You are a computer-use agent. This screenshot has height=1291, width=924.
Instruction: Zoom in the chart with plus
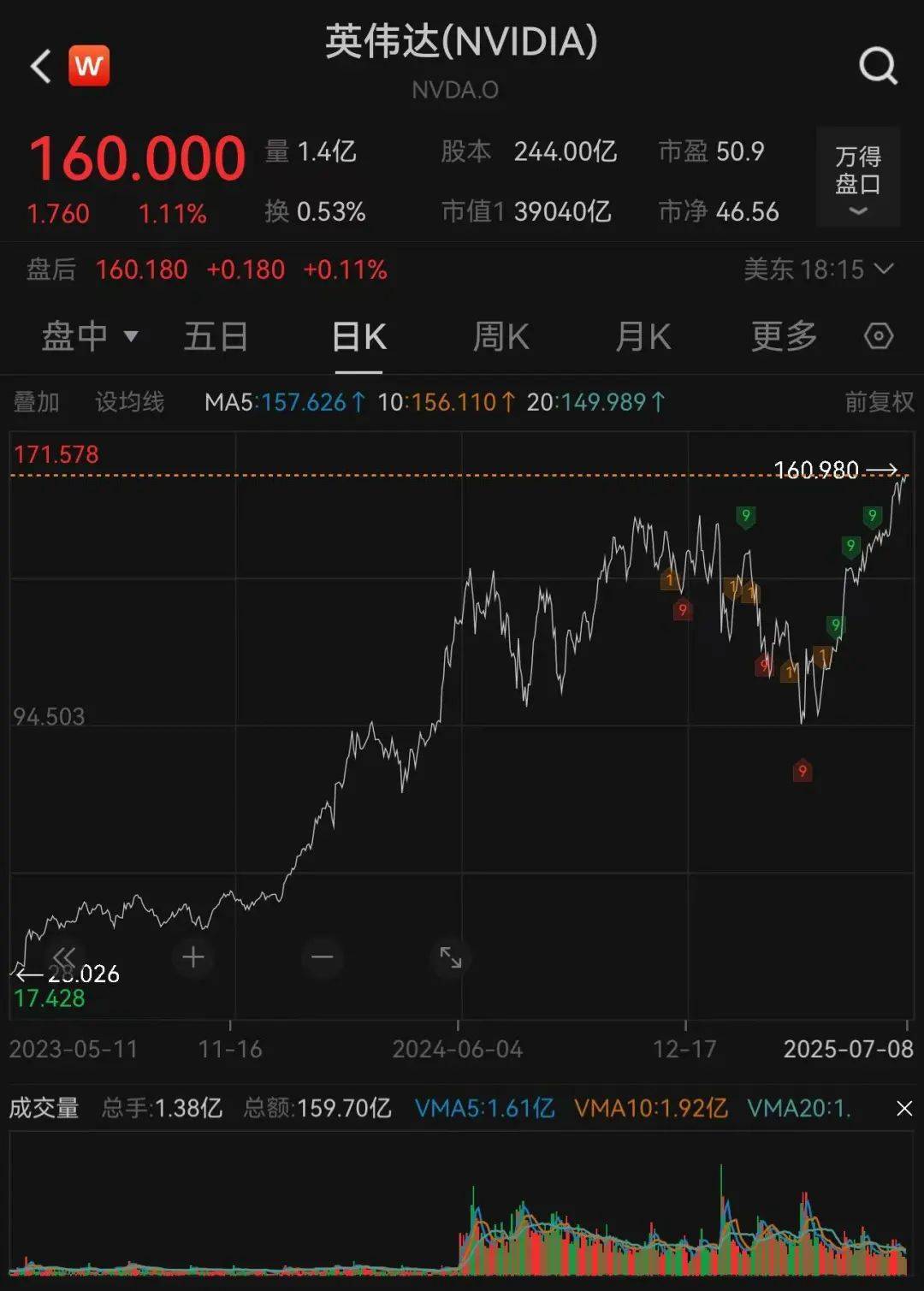(x=193, y=957)
